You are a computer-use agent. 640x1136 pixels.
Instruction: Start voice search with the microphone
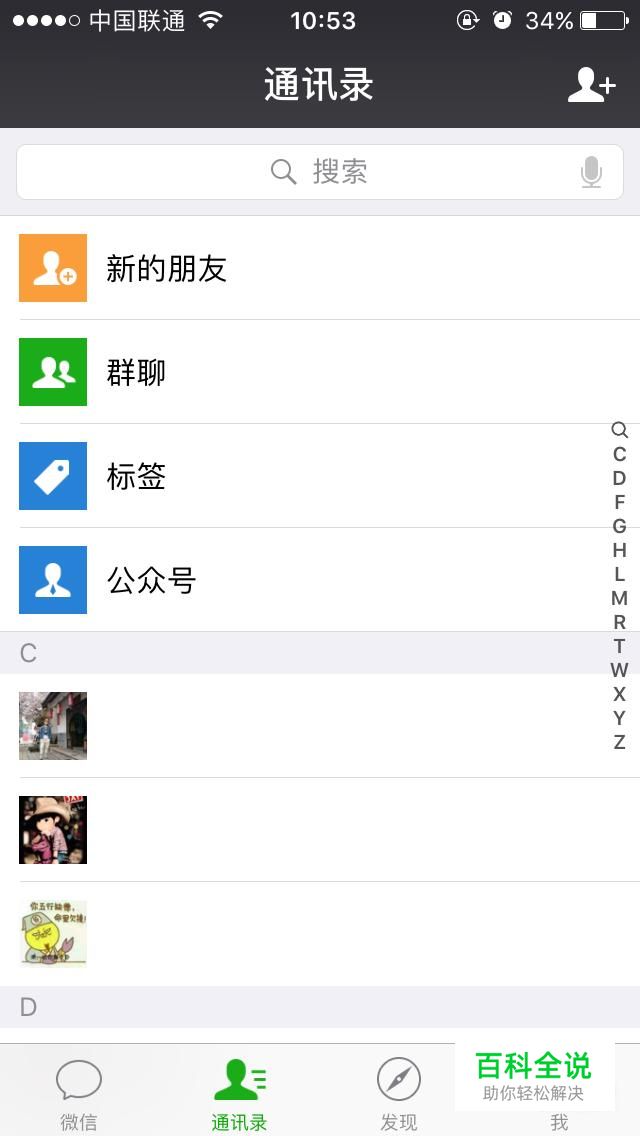tap(591, 172)
